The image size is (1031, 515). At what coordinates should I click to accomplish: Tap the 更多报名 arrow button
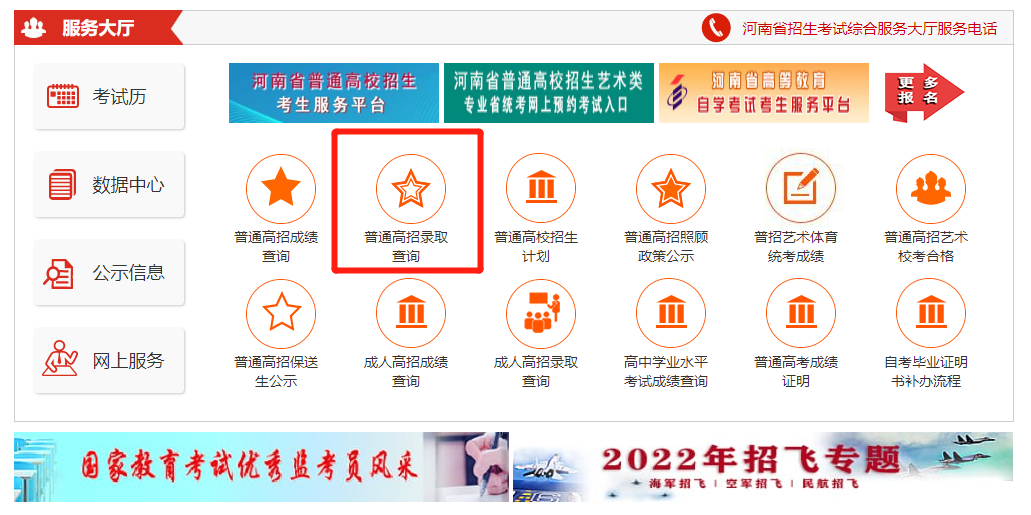[922, 92]
